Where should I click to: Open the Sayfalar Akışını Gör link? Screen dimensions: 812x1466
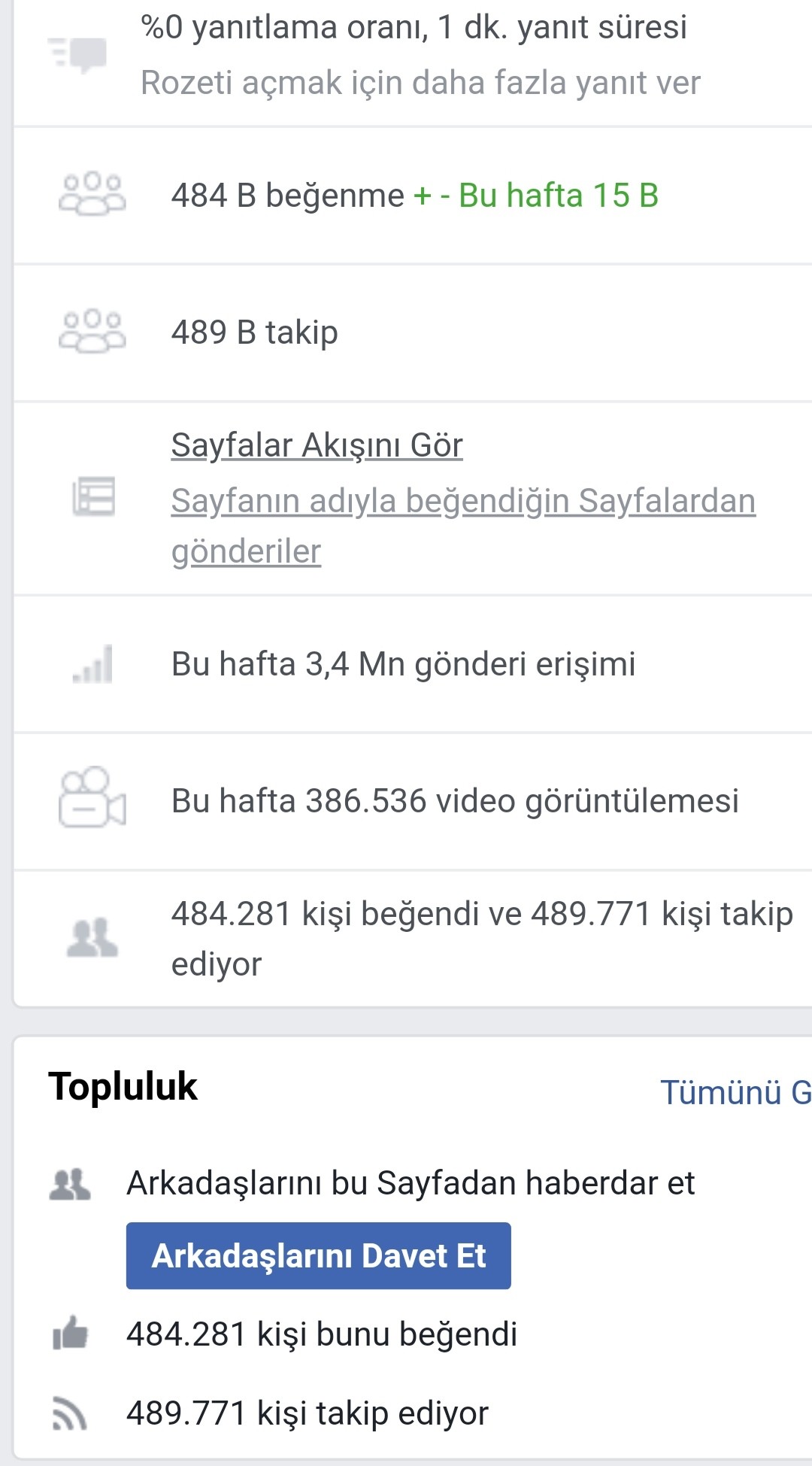click(x=317, y=445)
